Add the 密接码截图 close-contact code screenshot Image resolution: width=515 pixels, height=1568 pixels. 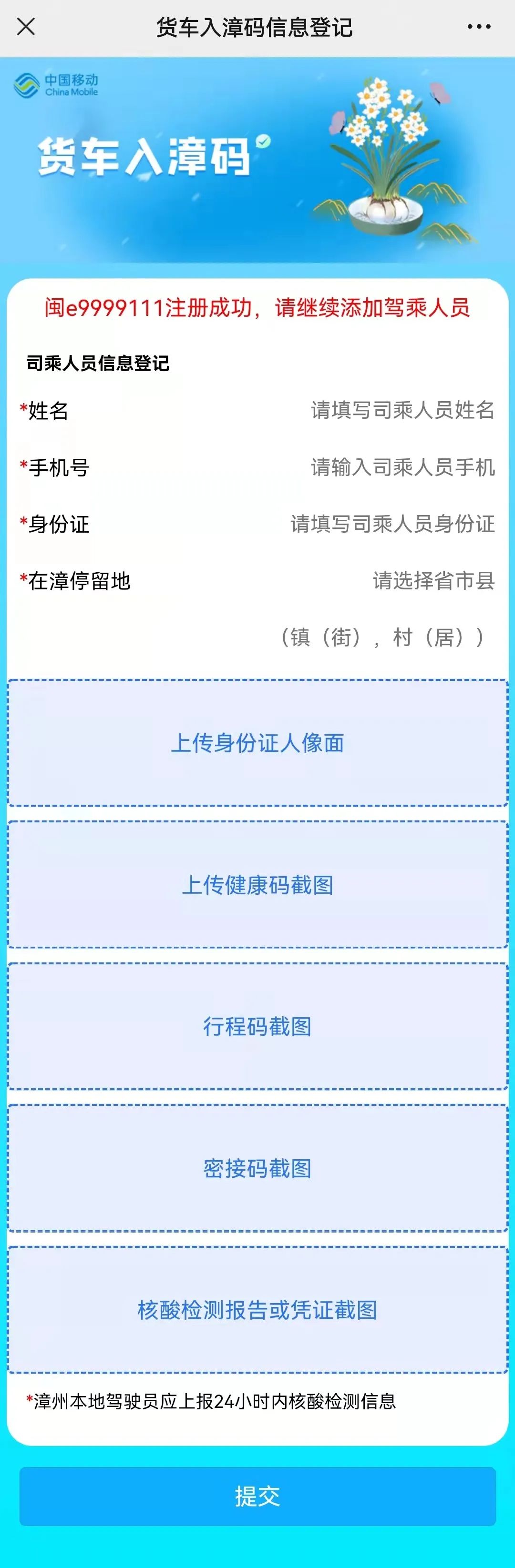tap(257, 1168)
